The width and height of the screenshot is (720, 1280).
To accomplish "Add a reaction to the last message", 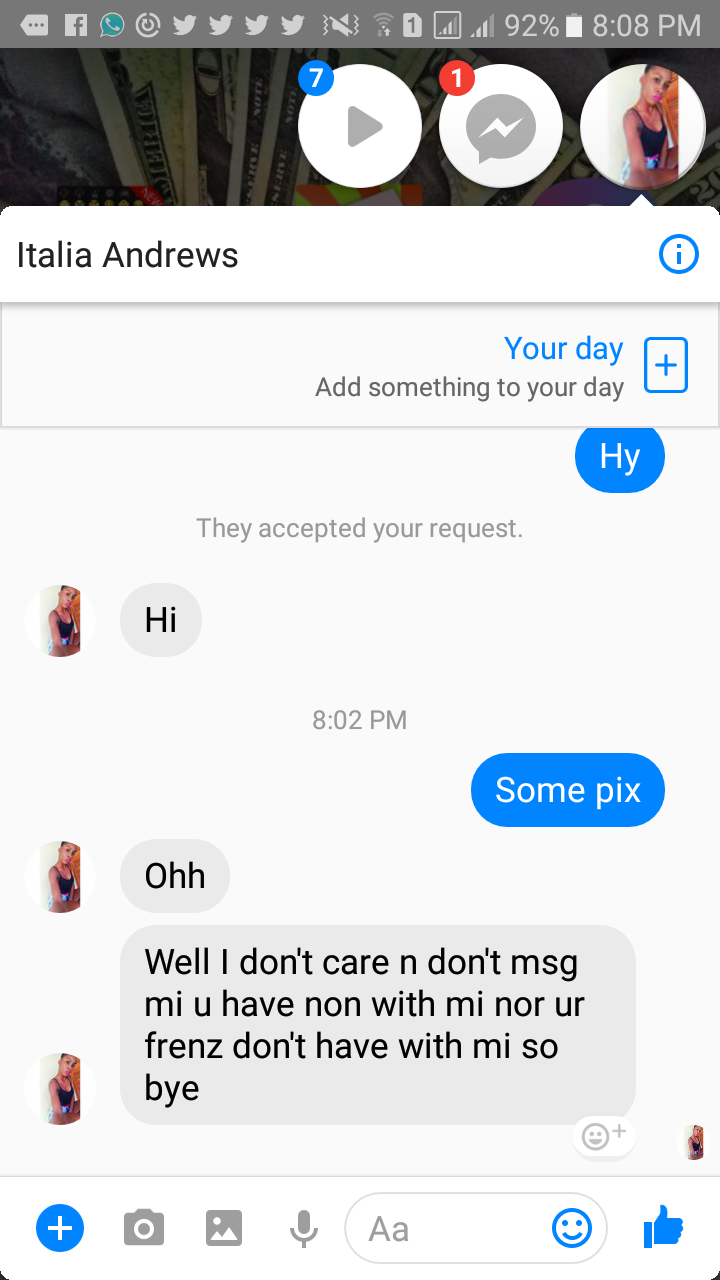I will pyautogui.click(x=603, y=1137).
